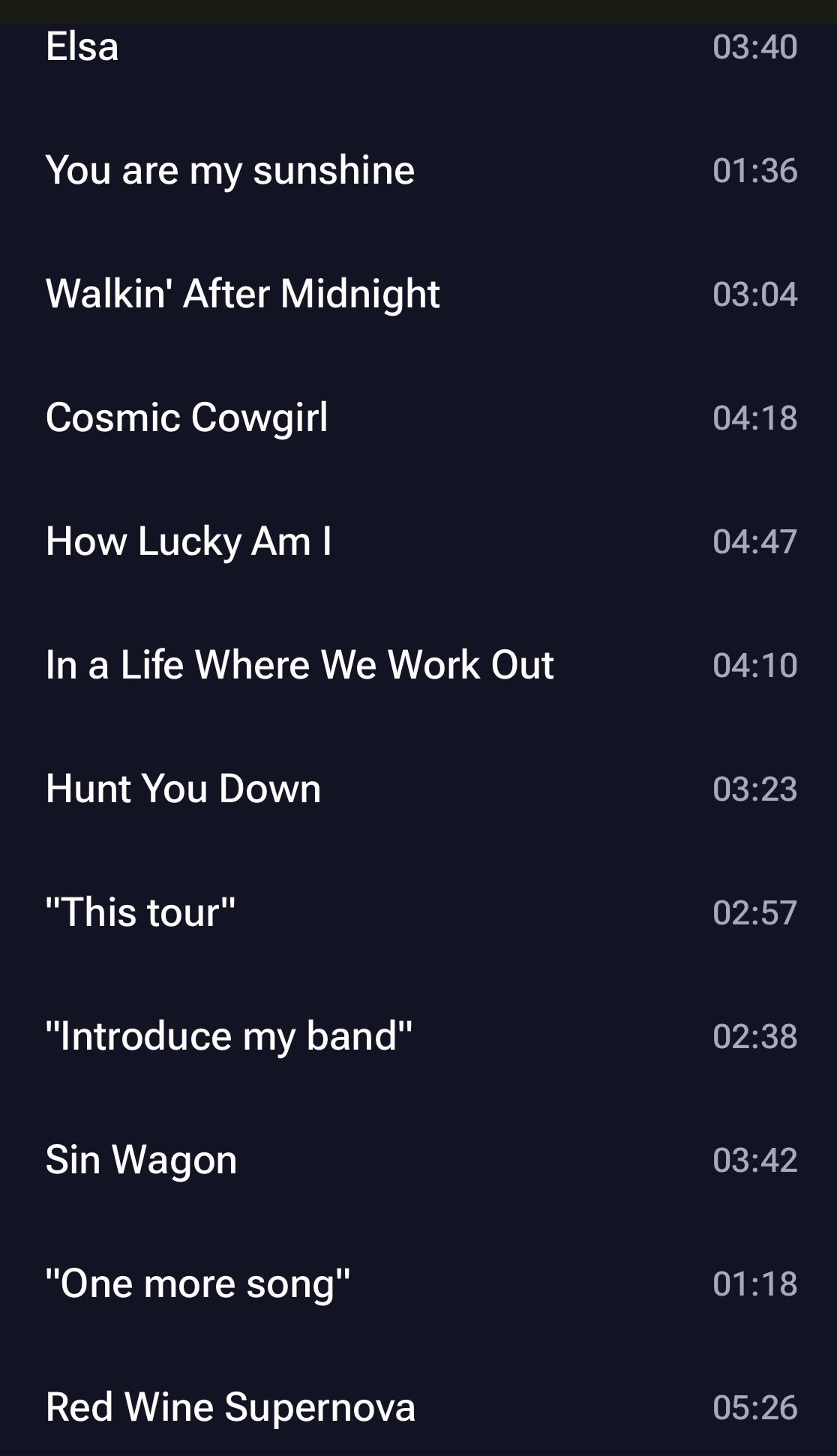Image resolution: width=837 pixels, height=1456 pixels.
Task: Tap the Hunt You Down track
Action: (x=183, y=788)
